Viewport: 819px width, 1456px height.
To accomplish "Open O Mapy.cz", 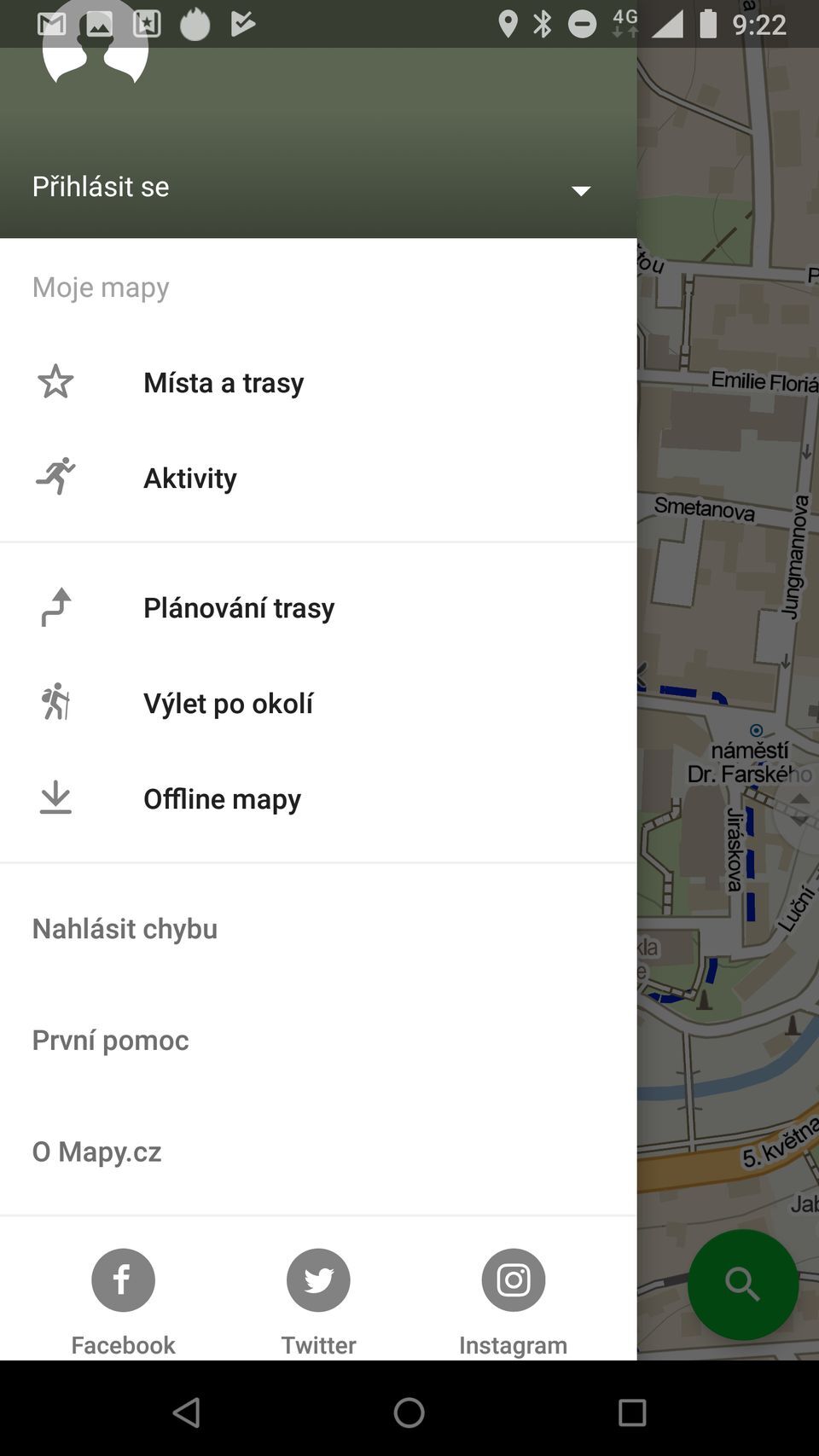I will tap(96, 1151).
